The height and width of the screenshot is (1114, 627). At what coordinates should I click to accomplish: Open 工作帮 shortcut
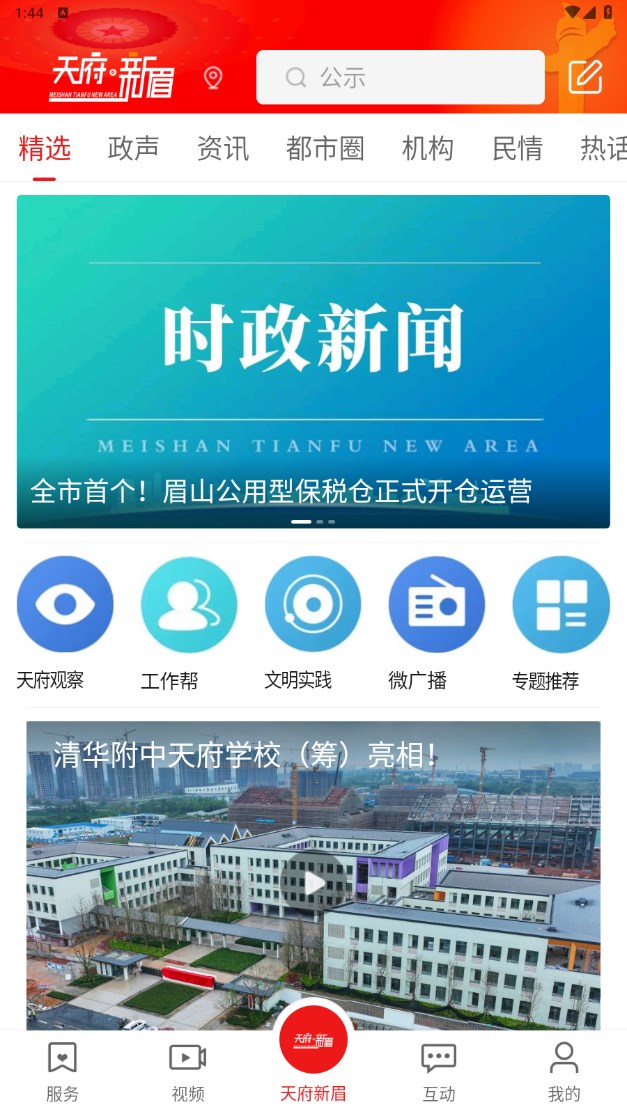(x=189, y=605)
